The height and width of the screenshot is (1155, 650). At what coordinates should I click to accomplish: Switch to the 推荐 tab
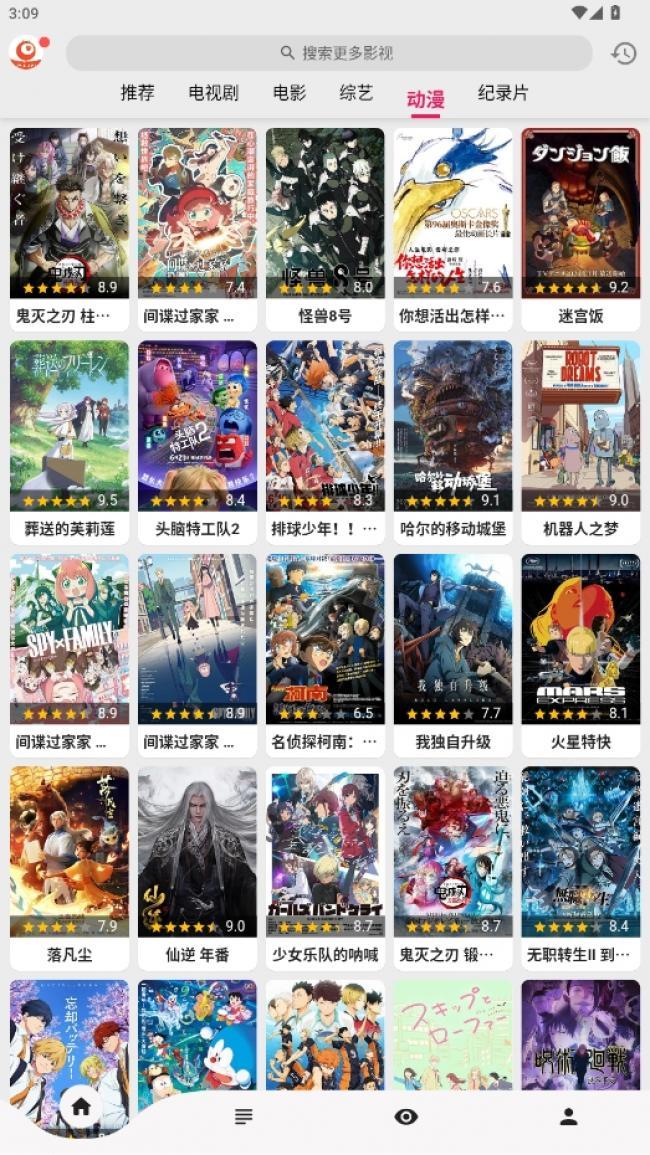coord(138,93)
